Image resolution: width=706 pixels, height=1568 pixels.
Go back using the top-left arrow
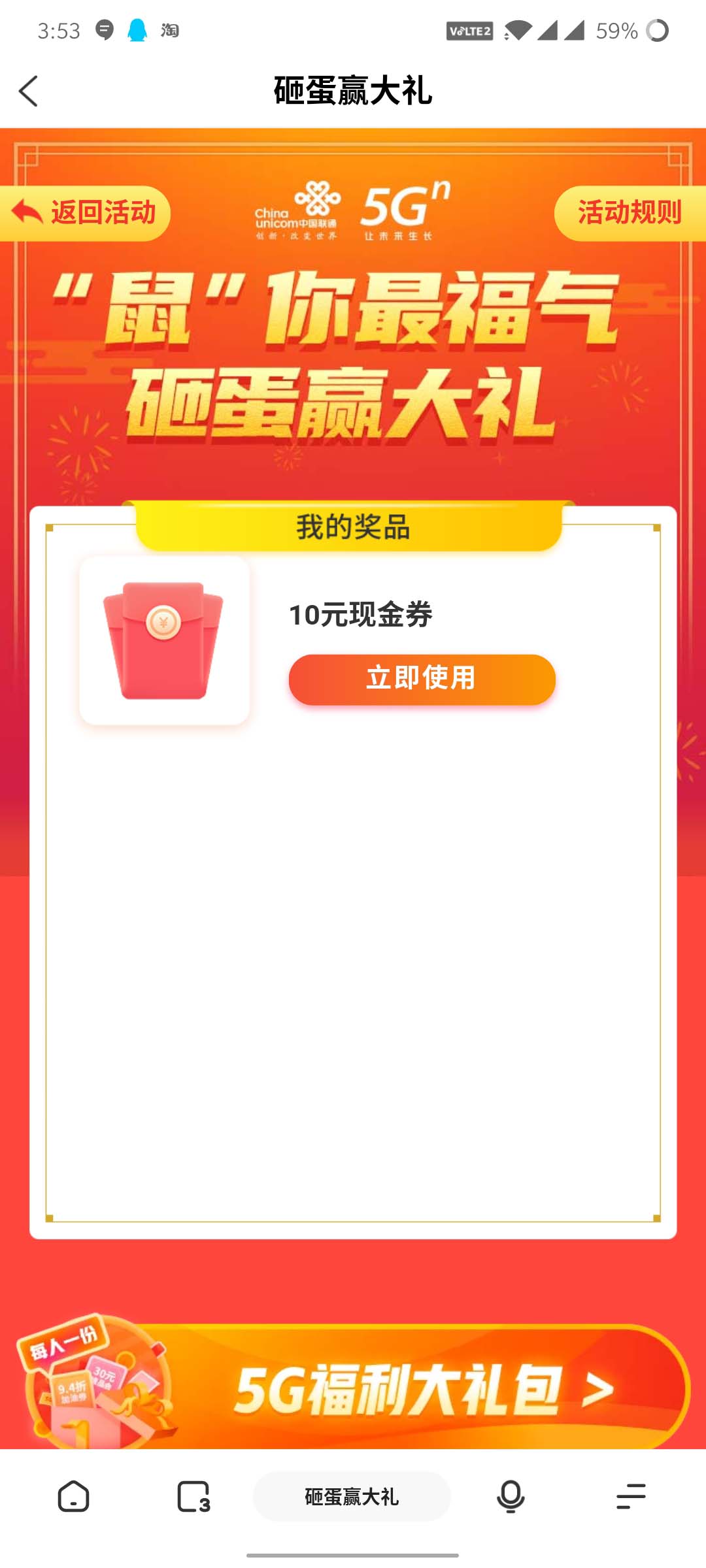29,91
